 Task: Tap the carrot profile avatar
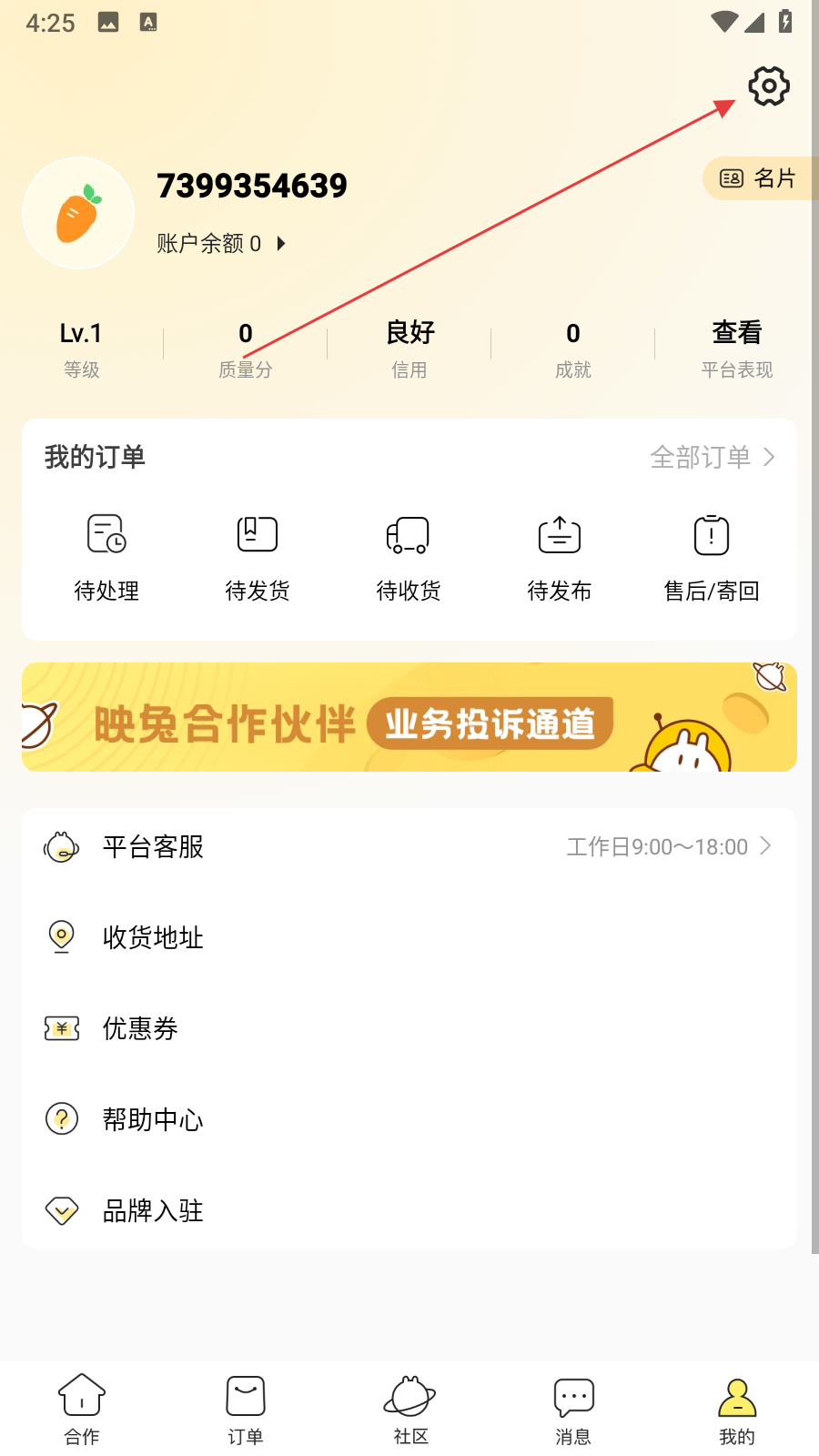click(x=78, y=213)
